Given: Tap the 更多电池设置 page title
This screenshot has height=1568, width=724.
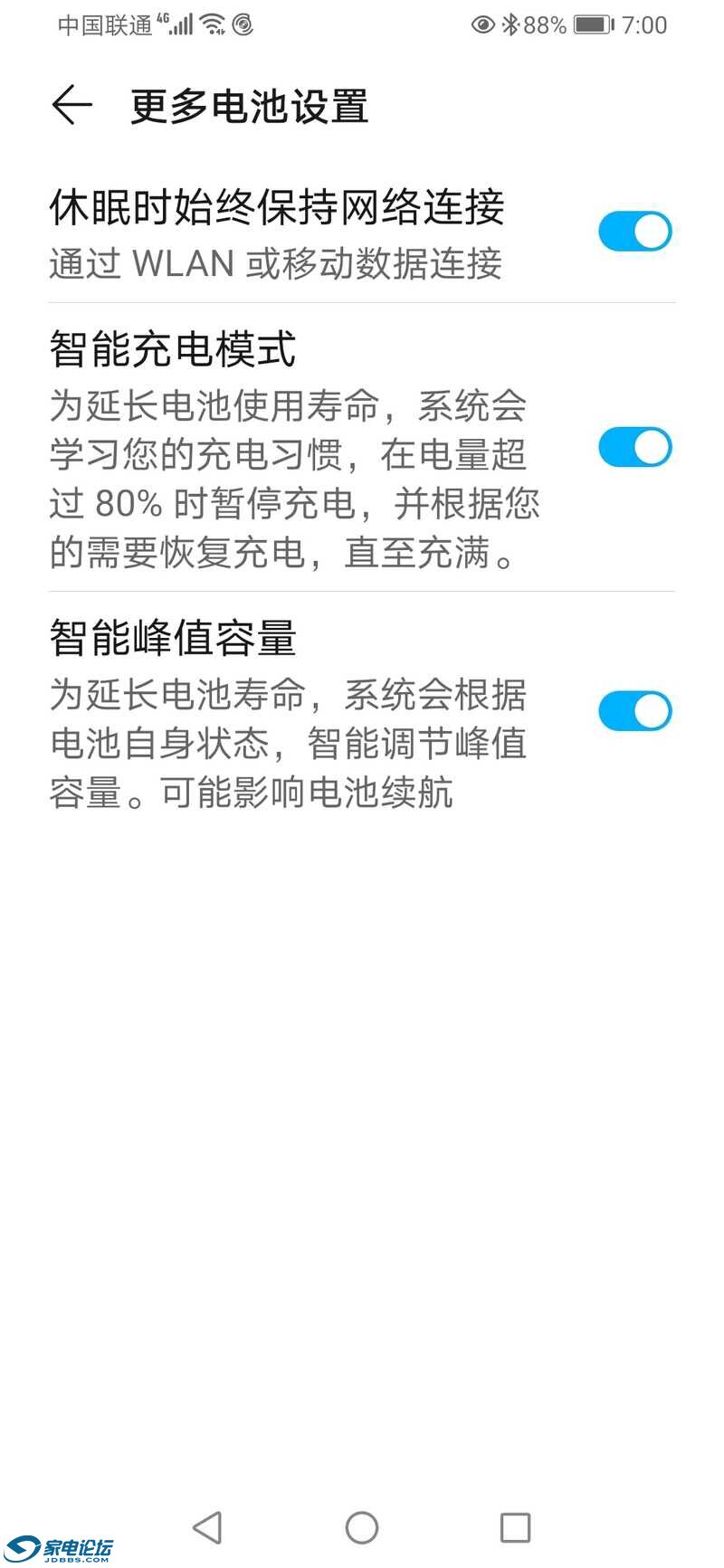Looking at the screenshot, I should pyautogui.click(x=249, y=105).
